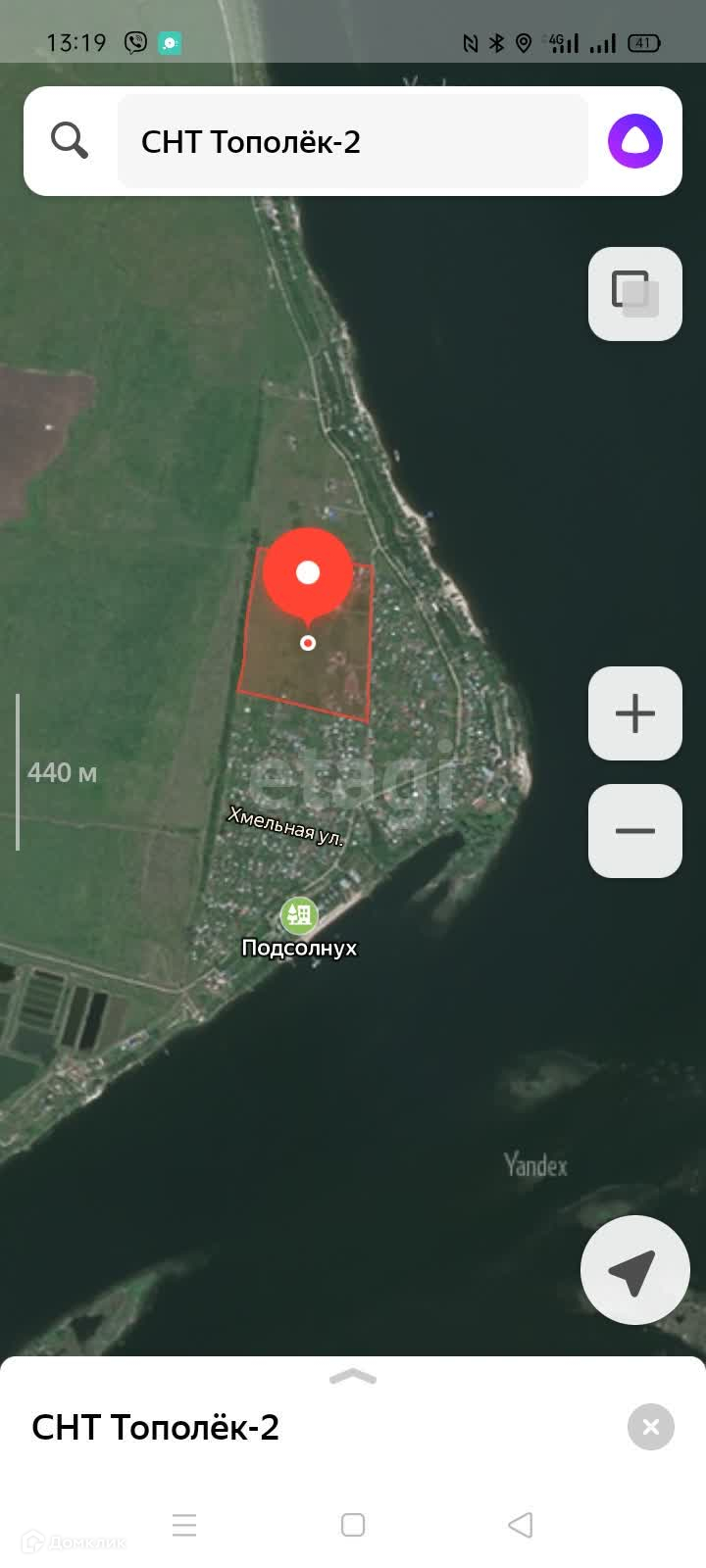Open the Alice voice assistant
Screen dimensions: 706x1568
pos(635,141)
